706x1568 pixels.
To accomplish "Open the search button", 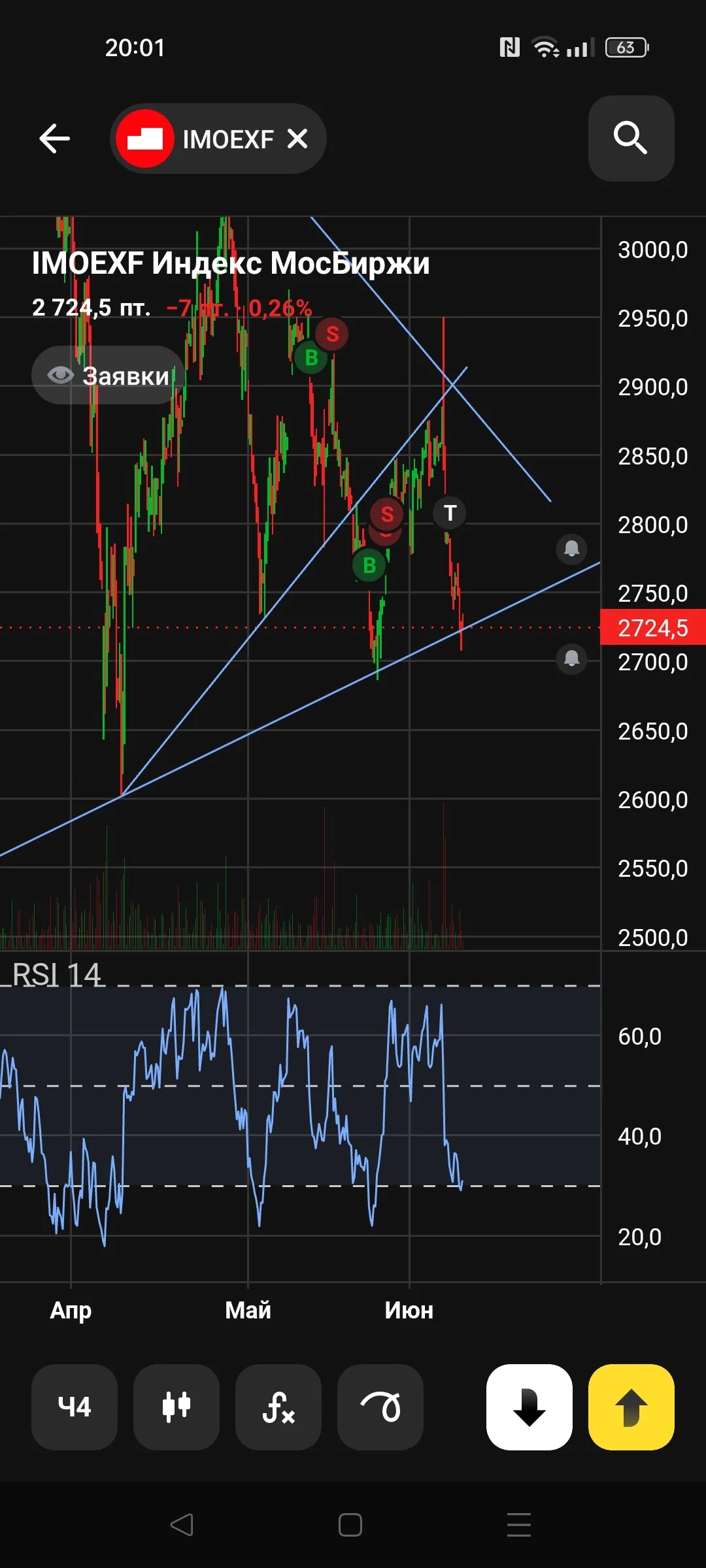I will click(631, 139).
